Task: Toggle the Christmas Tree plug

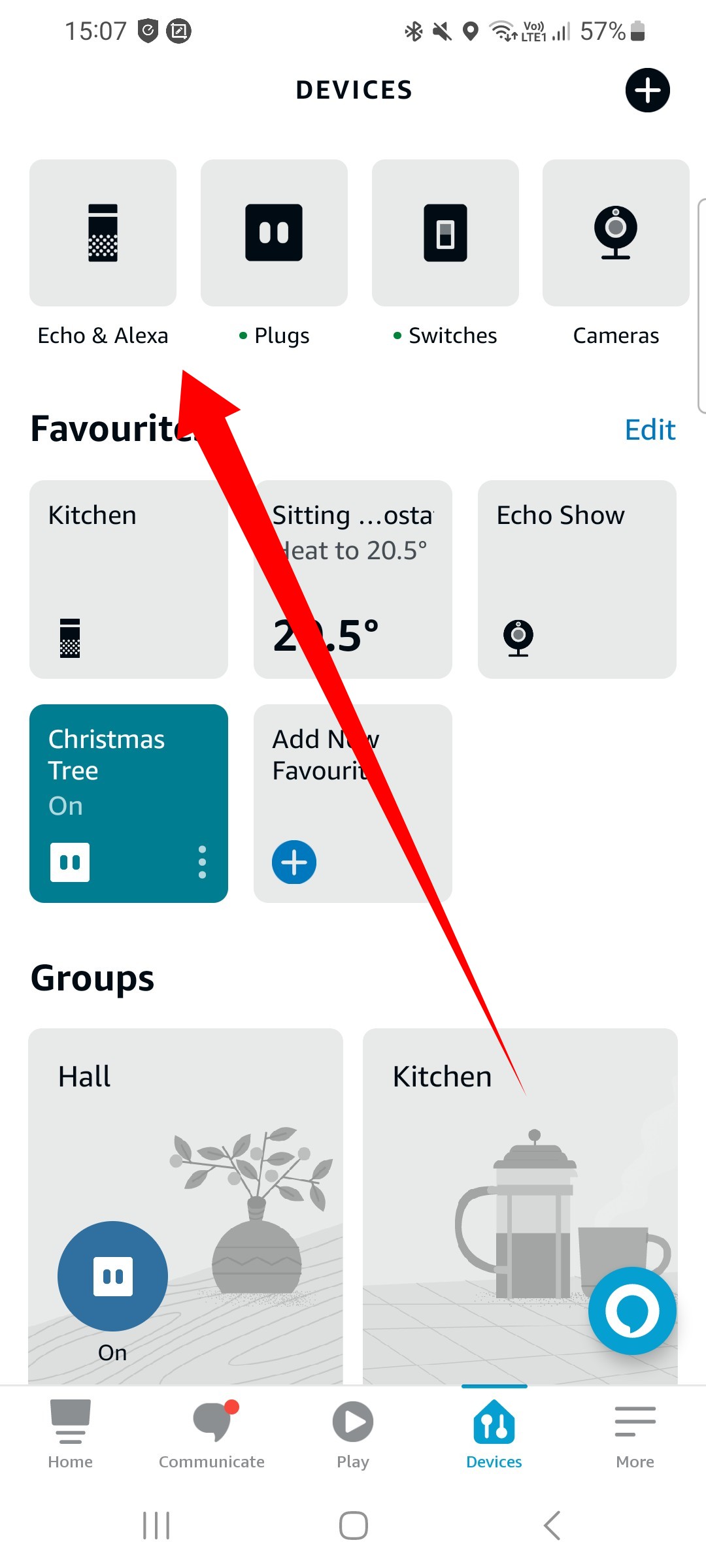Action: [70, 862]
